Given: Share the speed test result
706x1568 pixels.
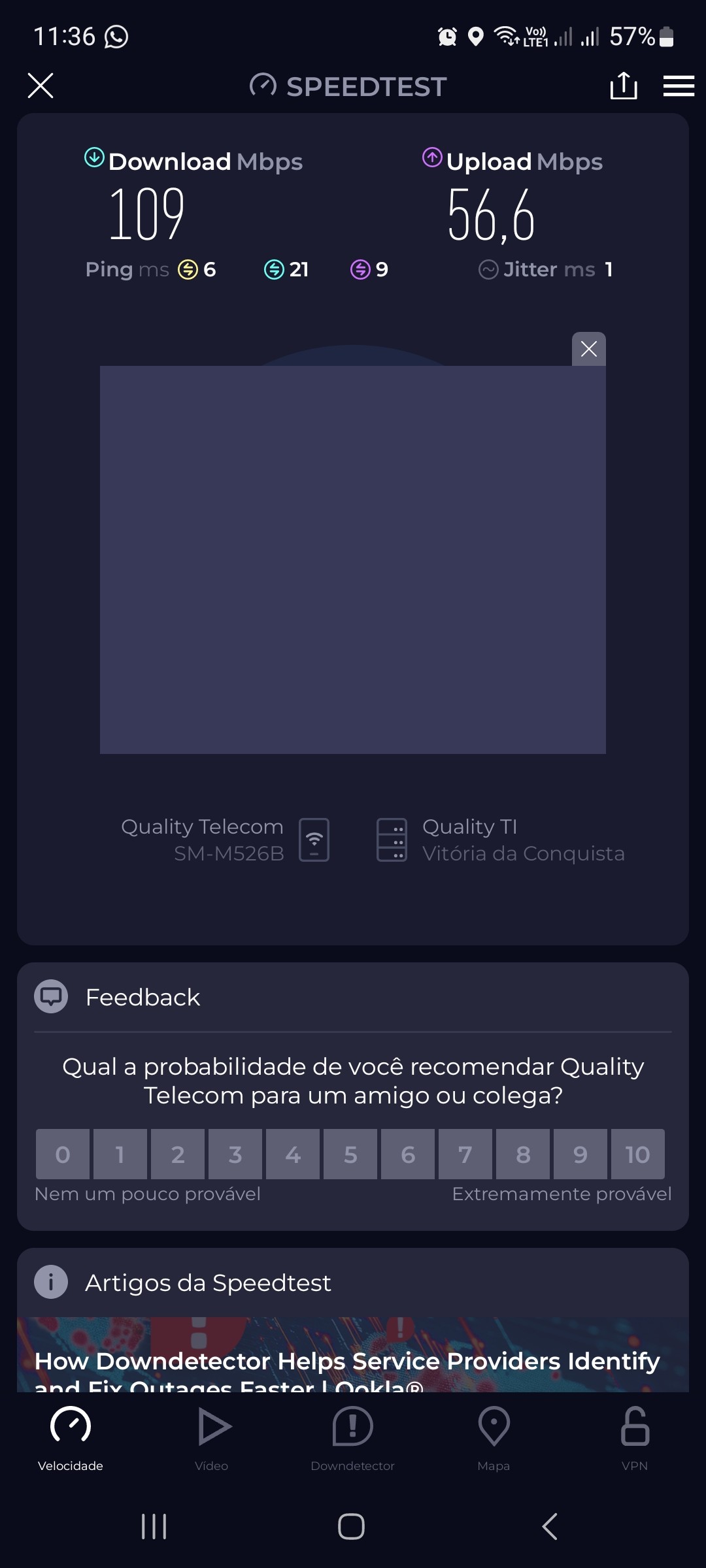Looking at the screenshot, I should pyautogui.click(x=623, y=86).
